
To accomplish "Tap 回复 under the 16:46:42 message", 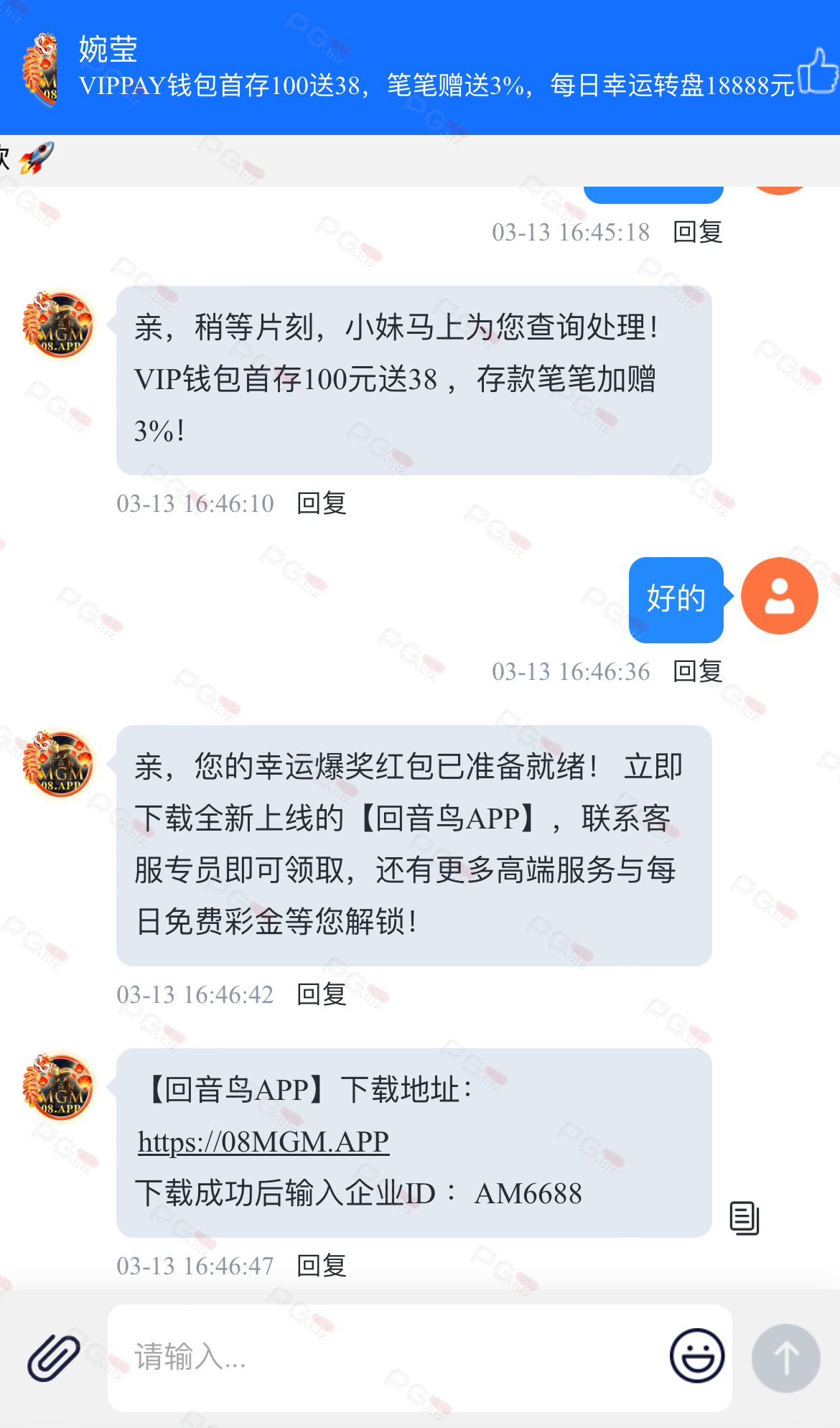I will click(x=322, y=994).
